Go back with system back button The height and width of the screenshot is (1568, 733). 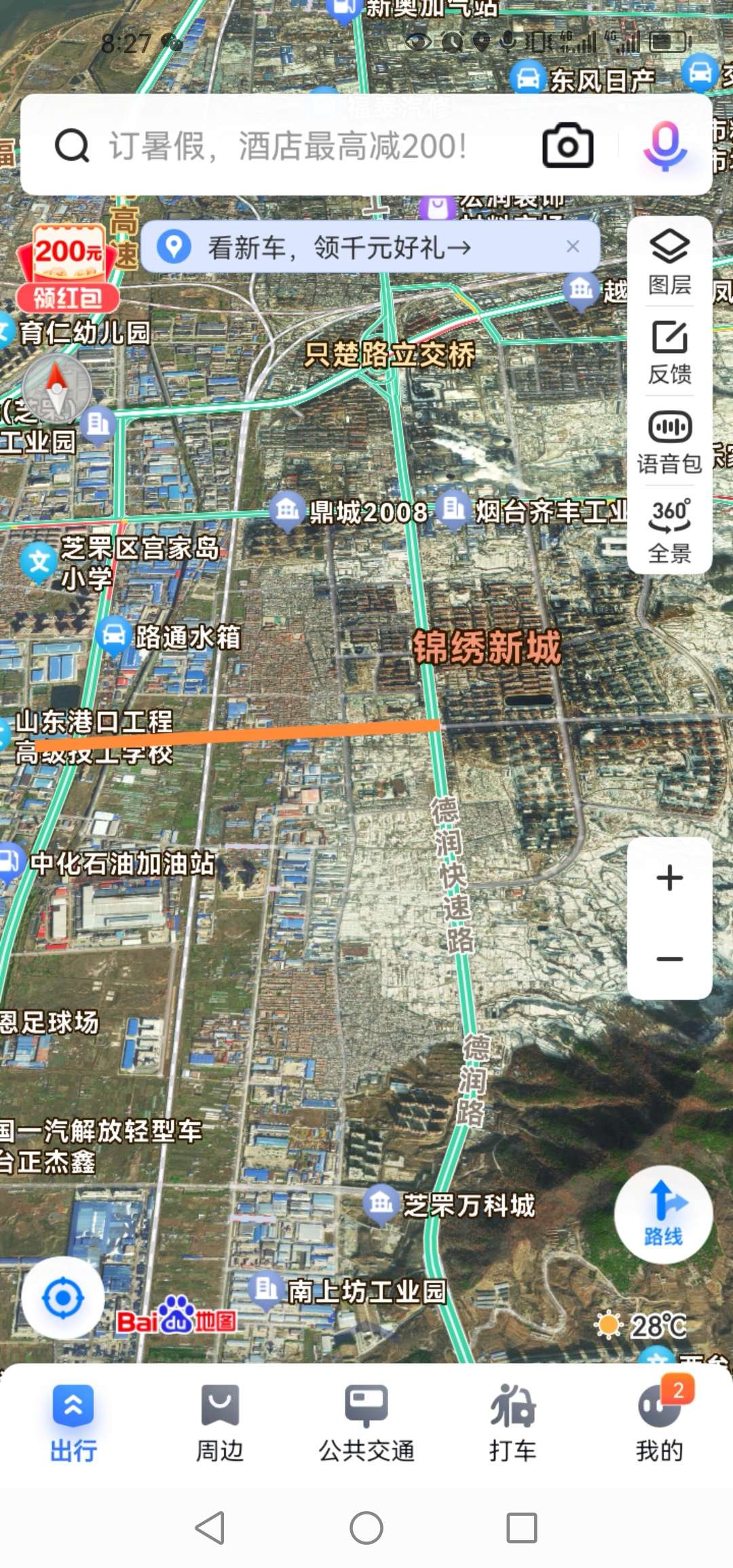tap(210, 1528)
